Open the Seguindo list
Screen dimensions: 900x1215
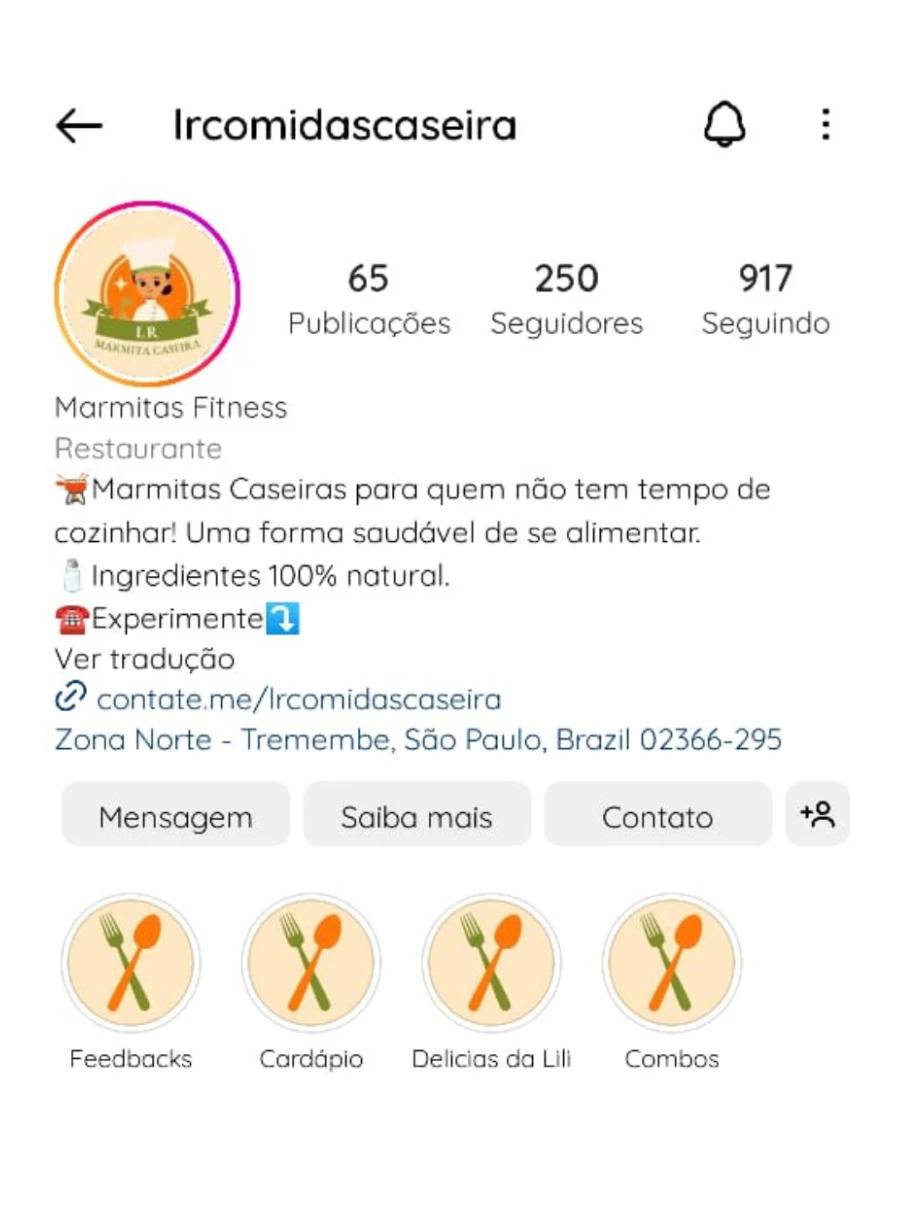pos(765,299)
